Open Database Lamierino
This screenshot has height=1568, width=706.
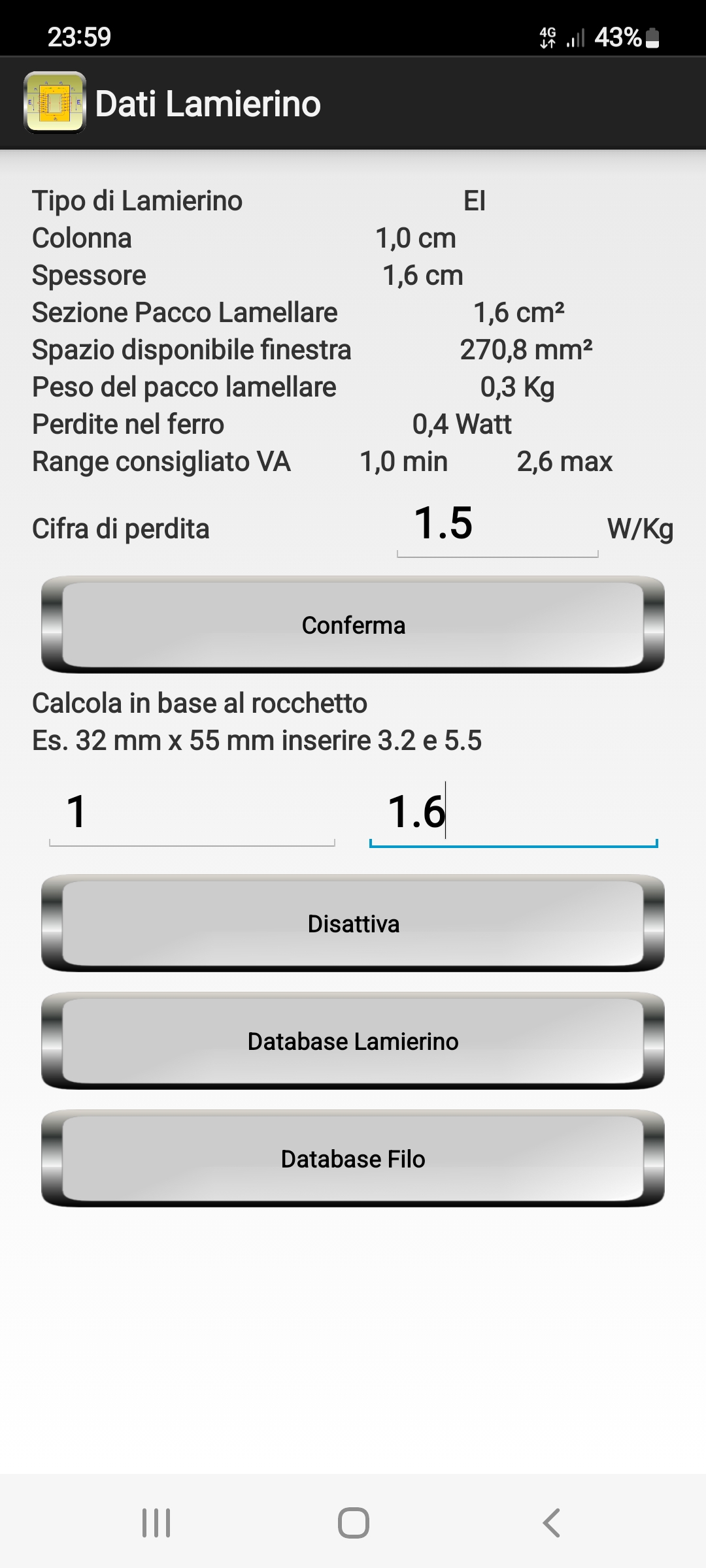click(x=353, y=1041)
